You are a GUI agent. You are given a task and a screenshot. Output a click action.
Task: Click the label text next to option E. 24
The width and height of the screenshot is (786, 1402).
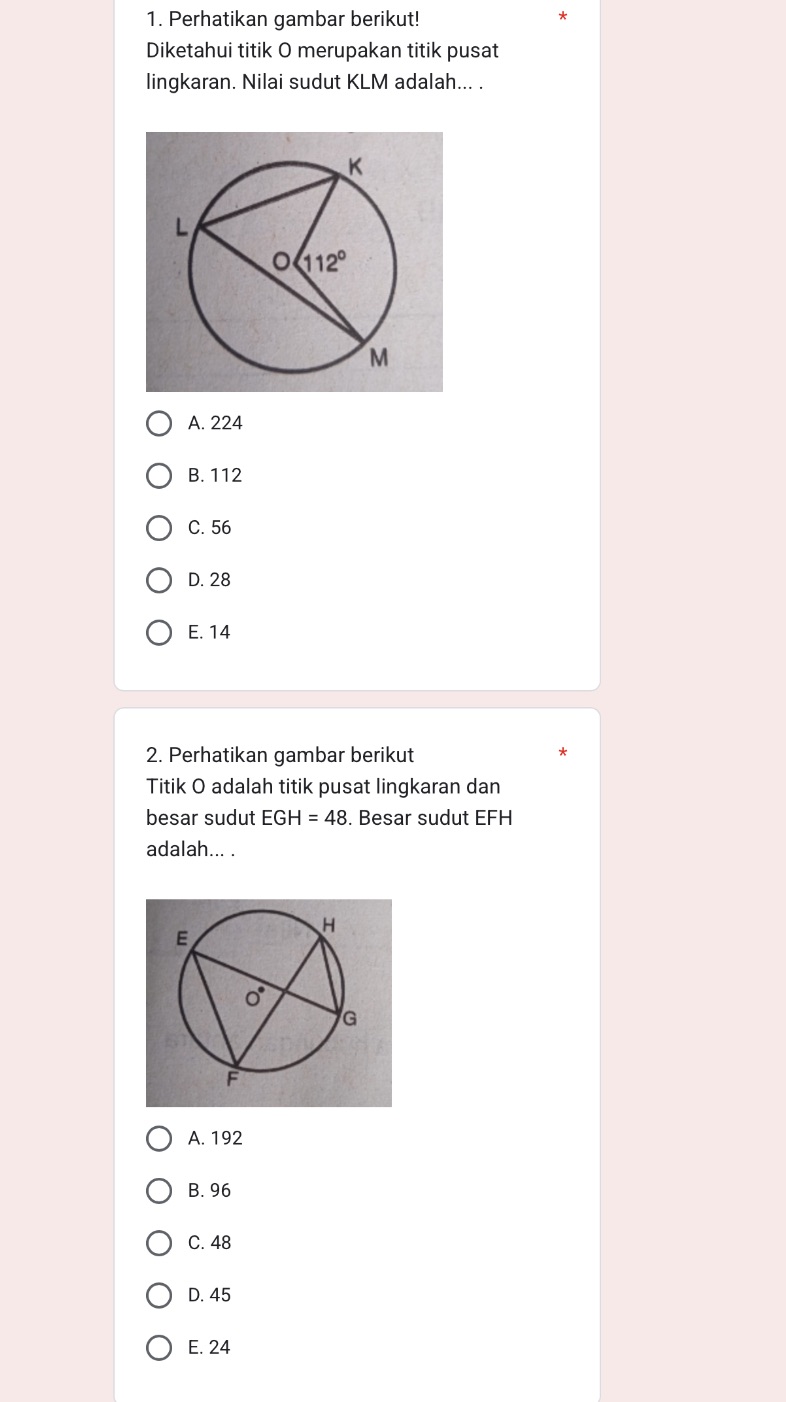209,1347
